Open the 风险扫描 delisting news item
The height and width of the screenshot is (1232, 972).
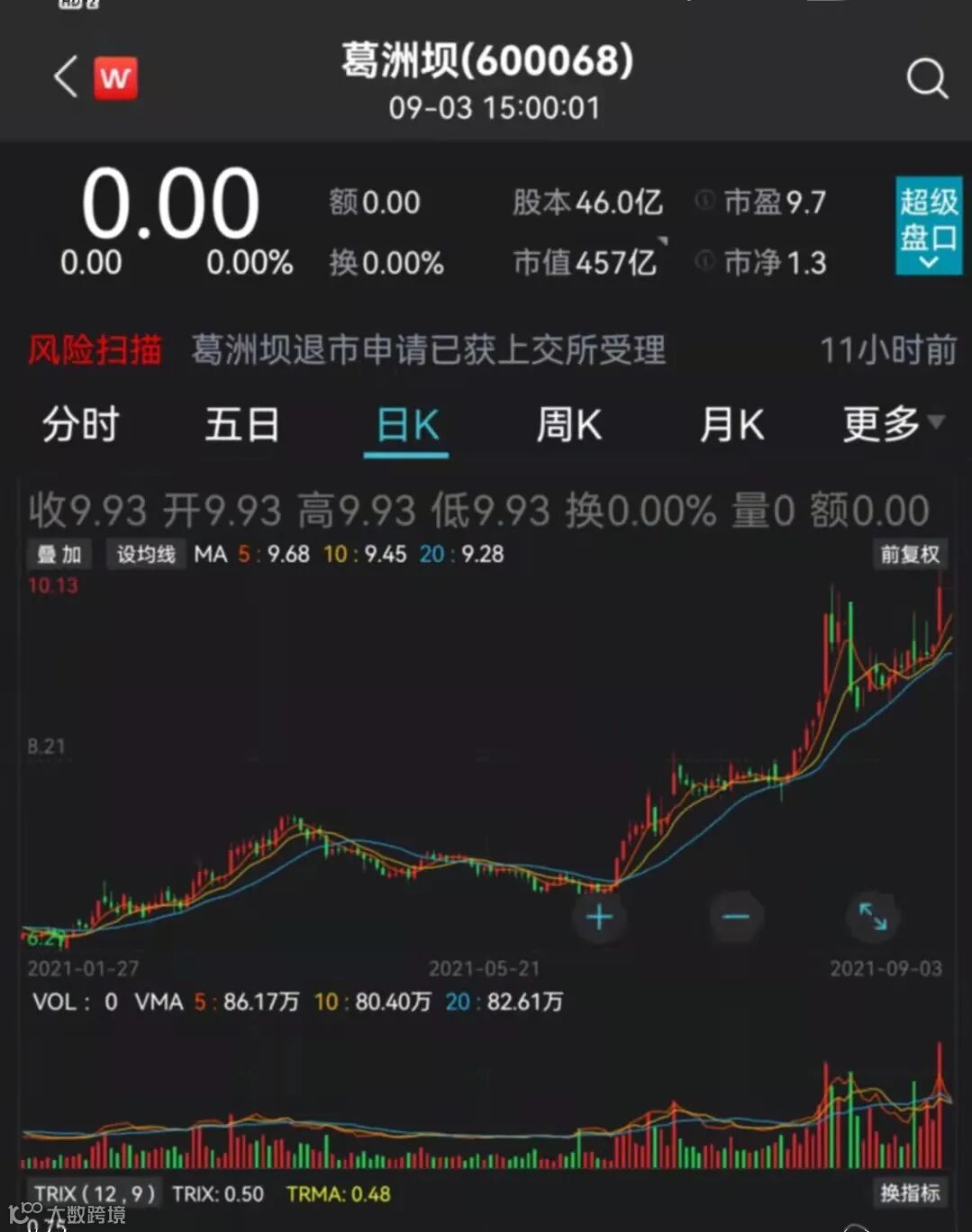point(428,349)
